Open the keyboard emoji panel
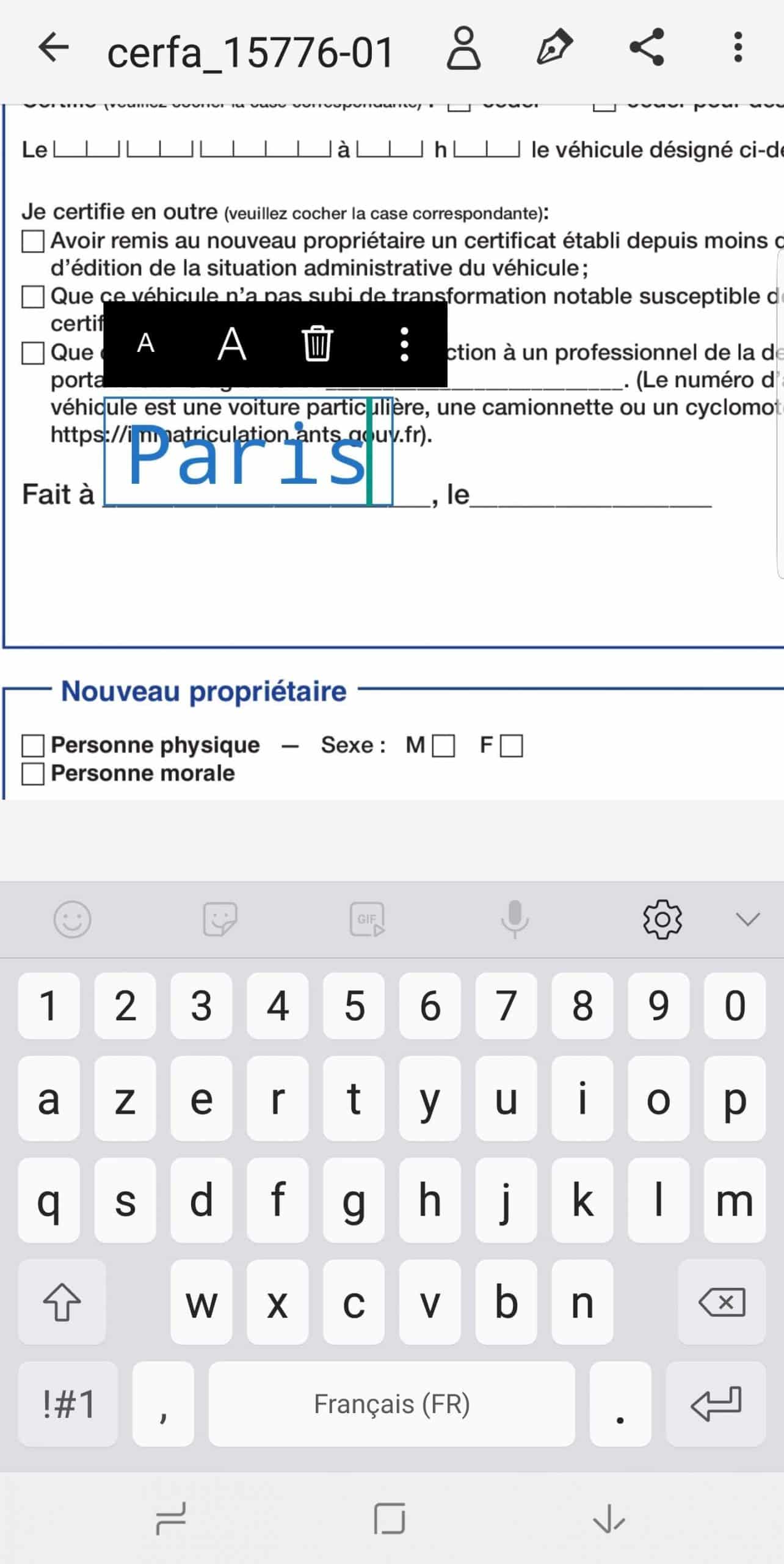 tap(73, 919)
